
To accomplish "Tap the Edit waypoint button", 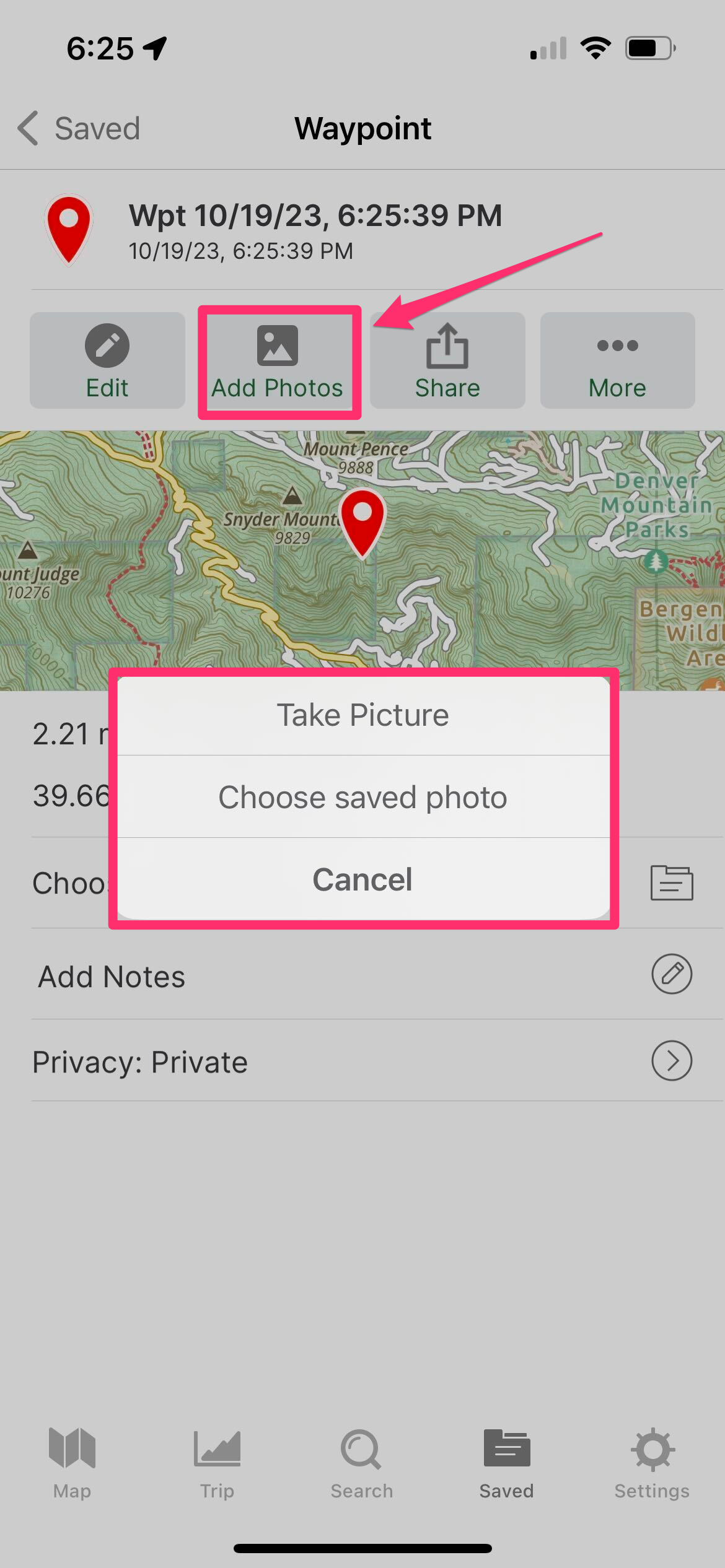I will click(x=107, y=360).
